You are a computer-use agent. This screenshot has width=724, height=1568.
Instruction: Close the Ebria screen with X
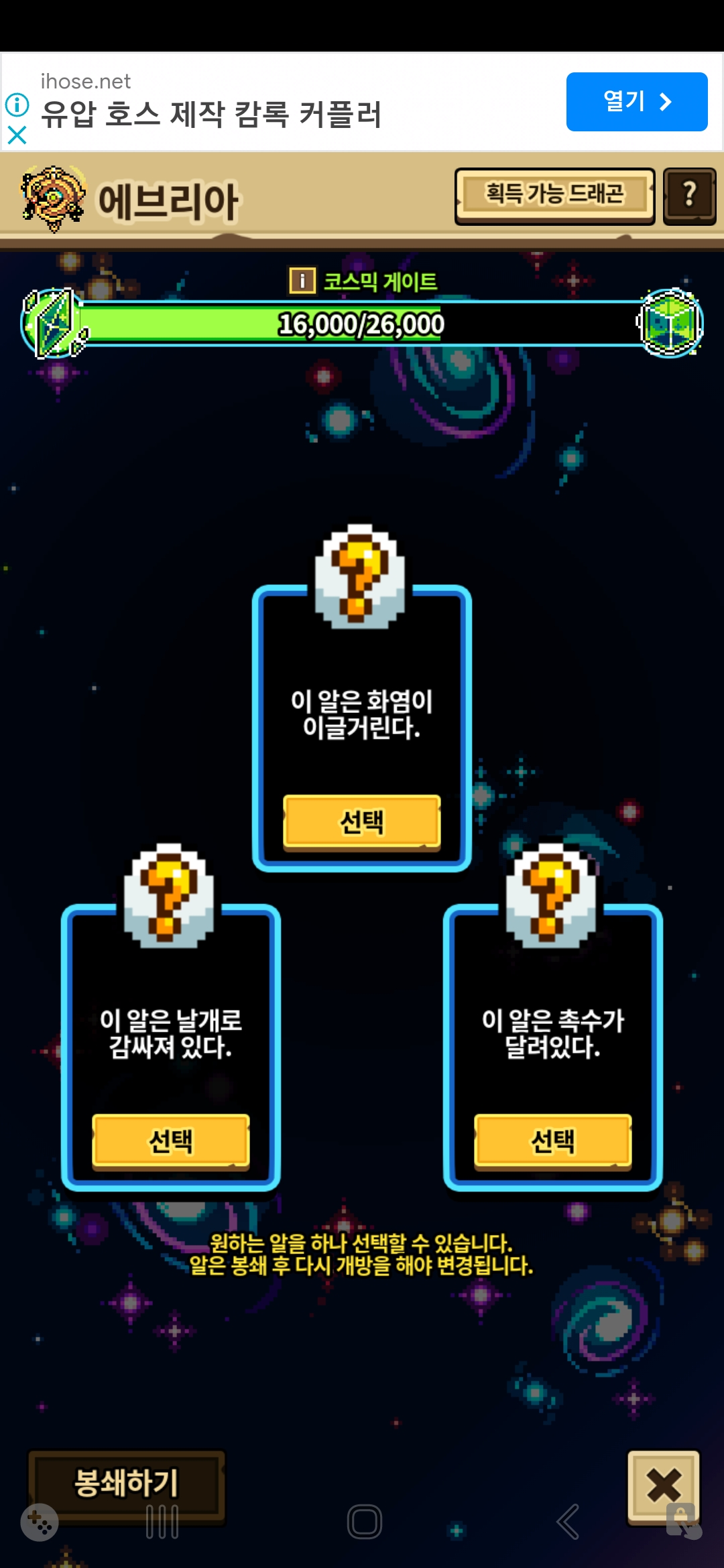663,1484
